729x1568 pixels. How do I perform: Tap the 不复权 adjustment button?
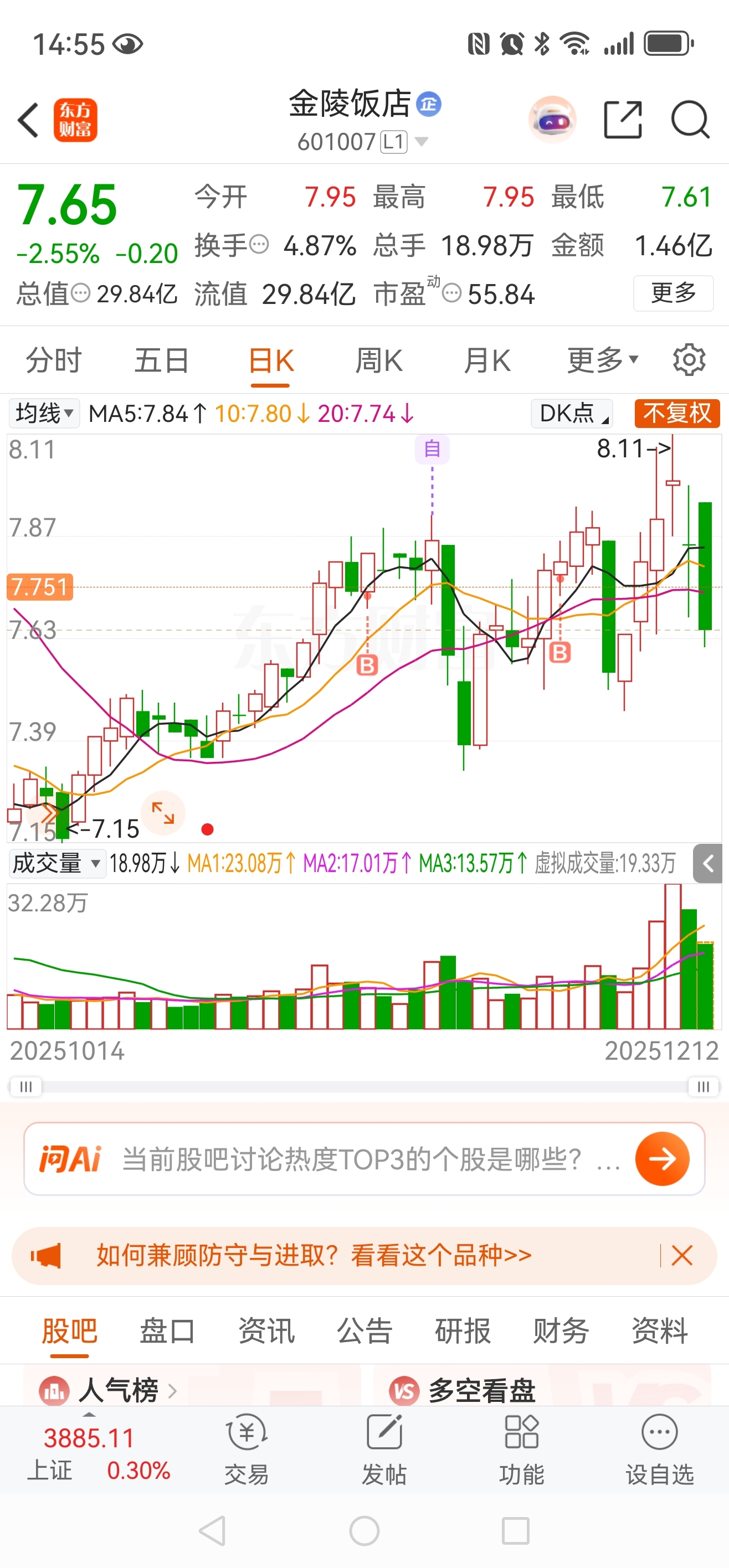(676, 414)
